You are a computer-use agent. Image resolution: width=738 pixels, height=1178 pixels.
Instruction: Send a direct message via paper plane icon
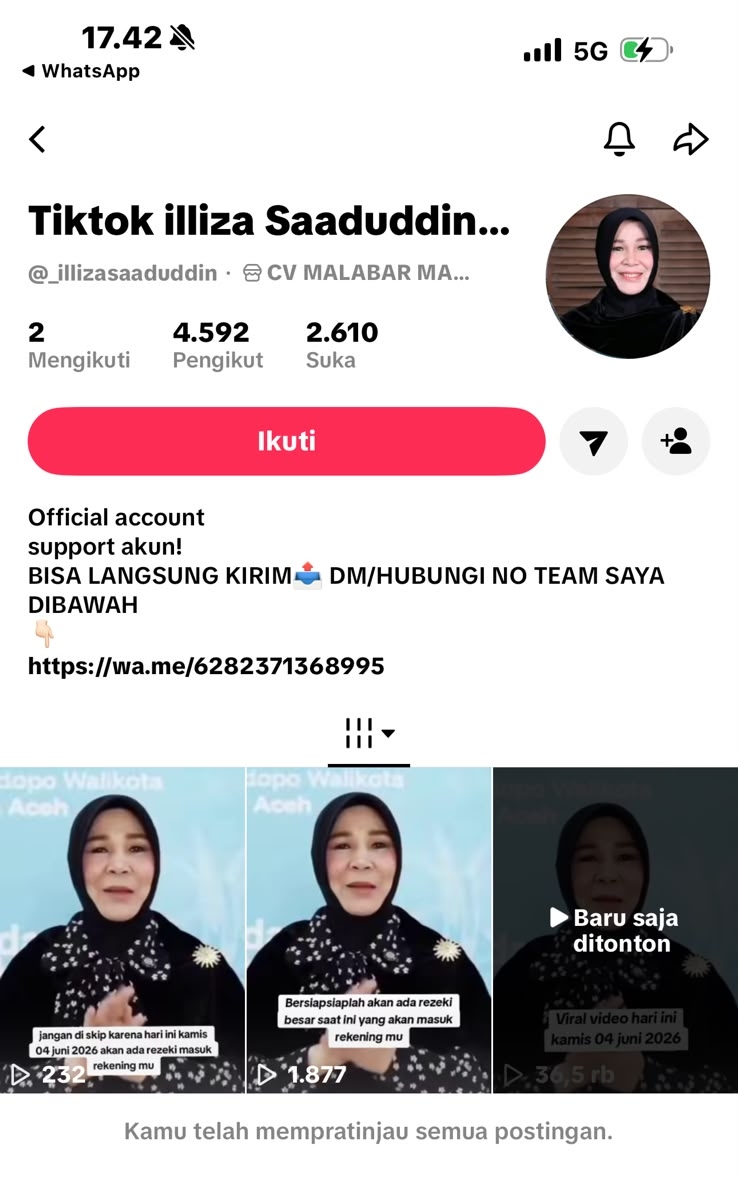(594, 442)
